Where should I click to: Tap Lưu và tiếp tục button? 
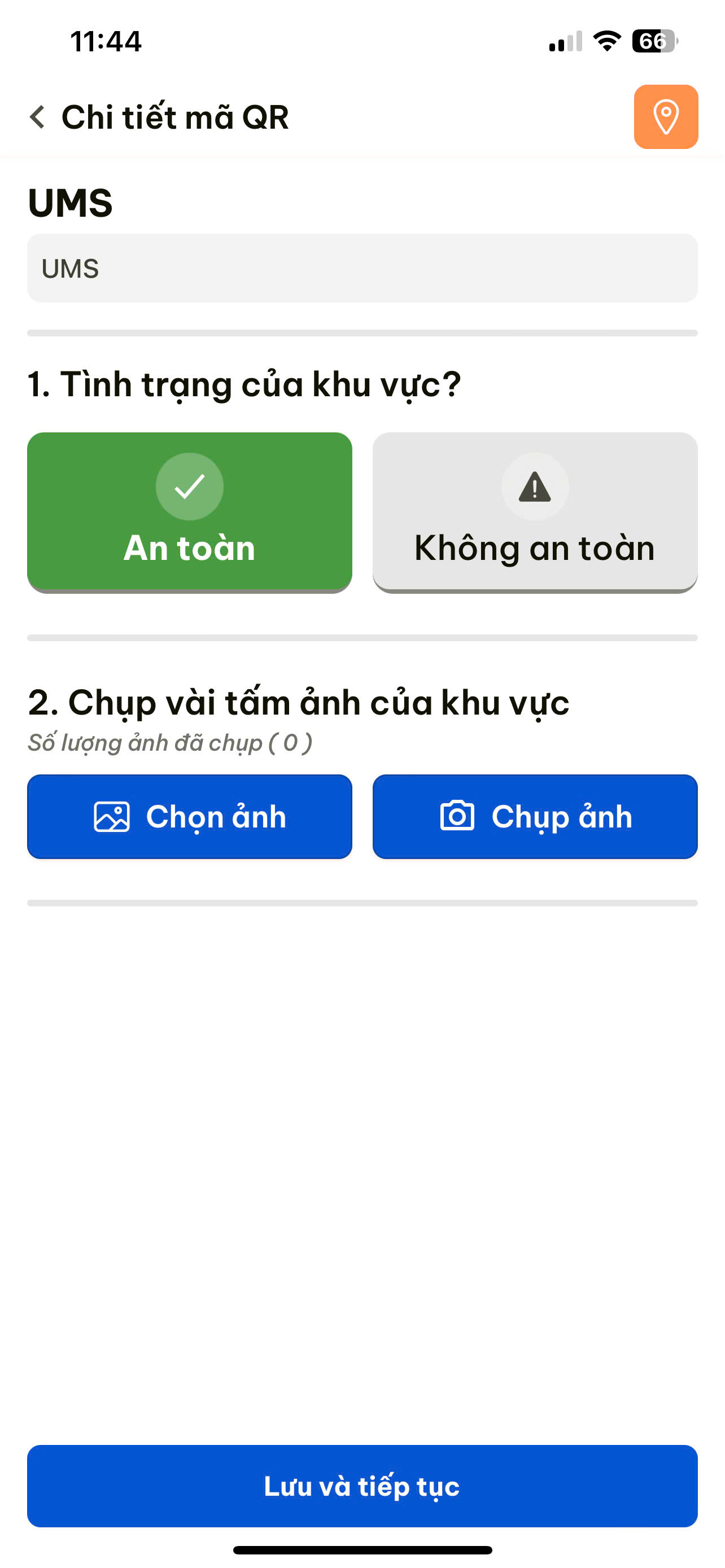pyautogui.click(x=361, y=1486)
